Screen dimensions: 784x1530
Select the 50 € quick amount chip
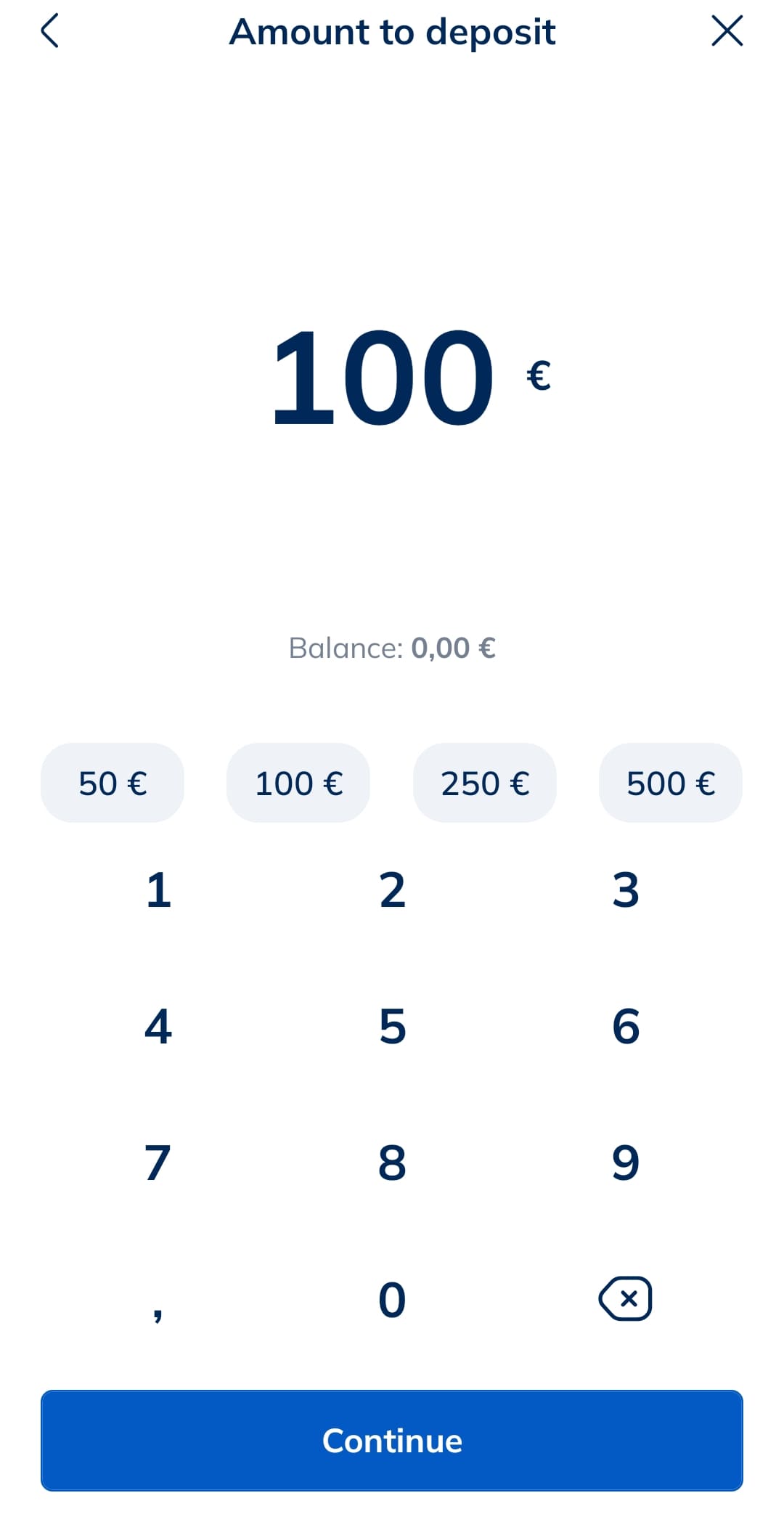click(x=113, y=783)
